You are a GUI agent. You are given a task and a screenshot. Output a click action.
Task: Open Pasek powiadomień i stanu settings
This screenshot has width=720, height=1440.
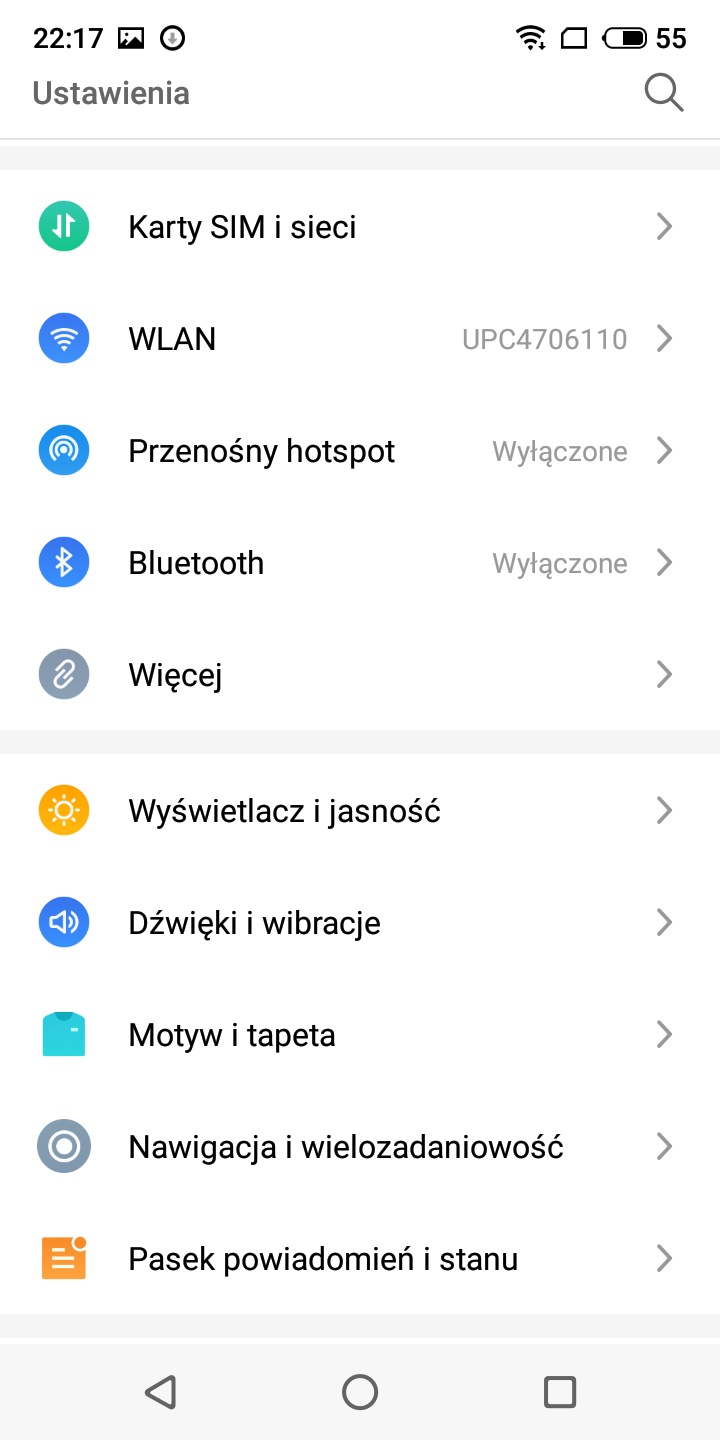(x=360, y=1259)
